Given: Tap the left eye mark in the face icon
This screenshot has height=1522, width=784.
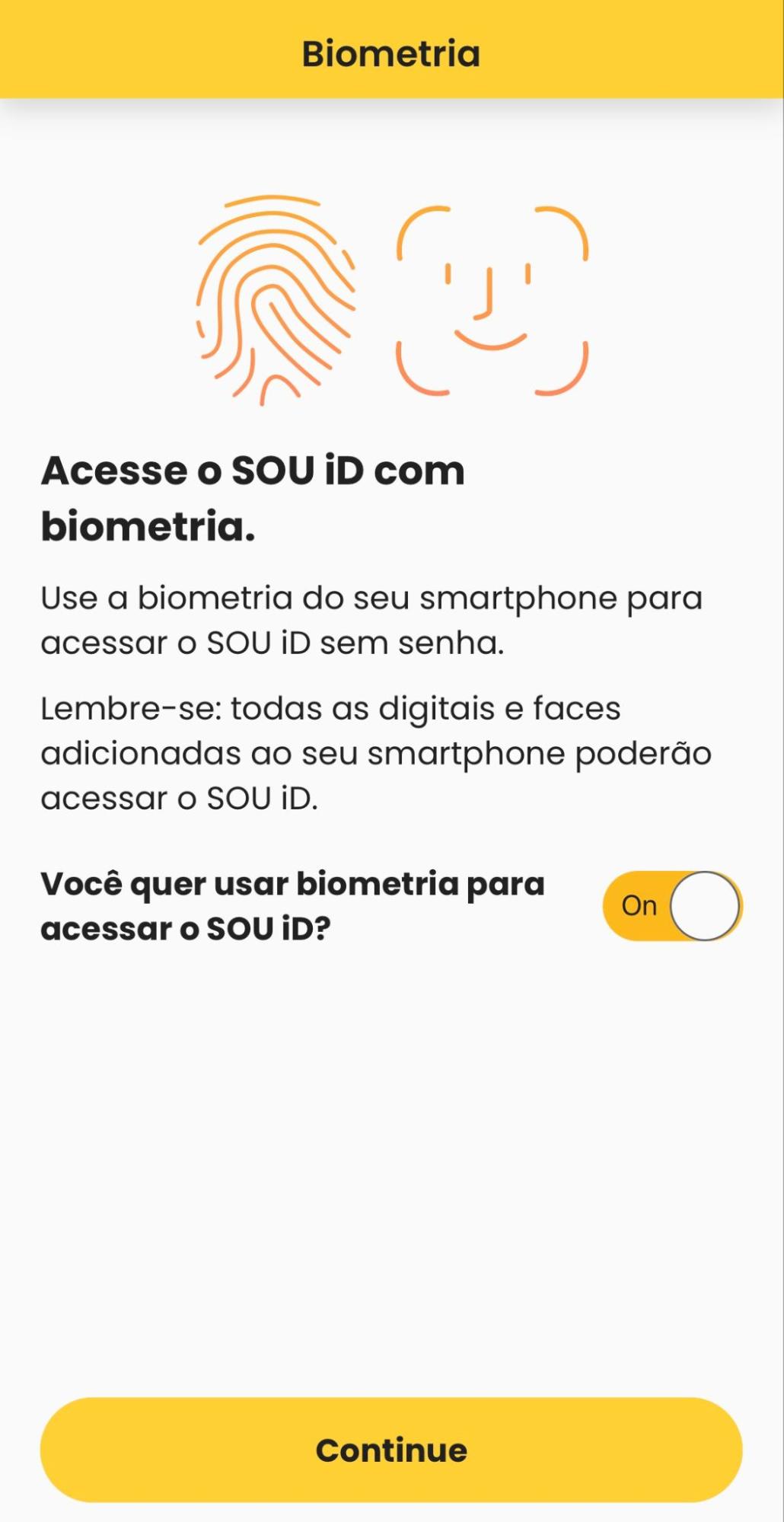Looking at the screenshot, I should [448, 274].
